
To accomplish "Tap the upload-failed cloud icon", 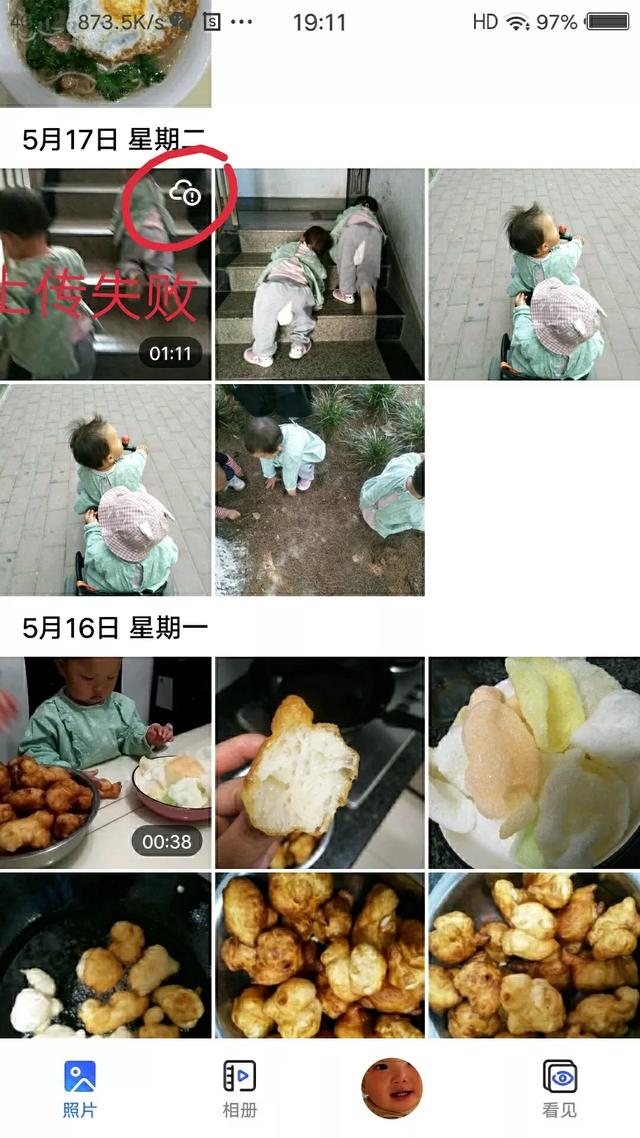I will tap(185, 192).
